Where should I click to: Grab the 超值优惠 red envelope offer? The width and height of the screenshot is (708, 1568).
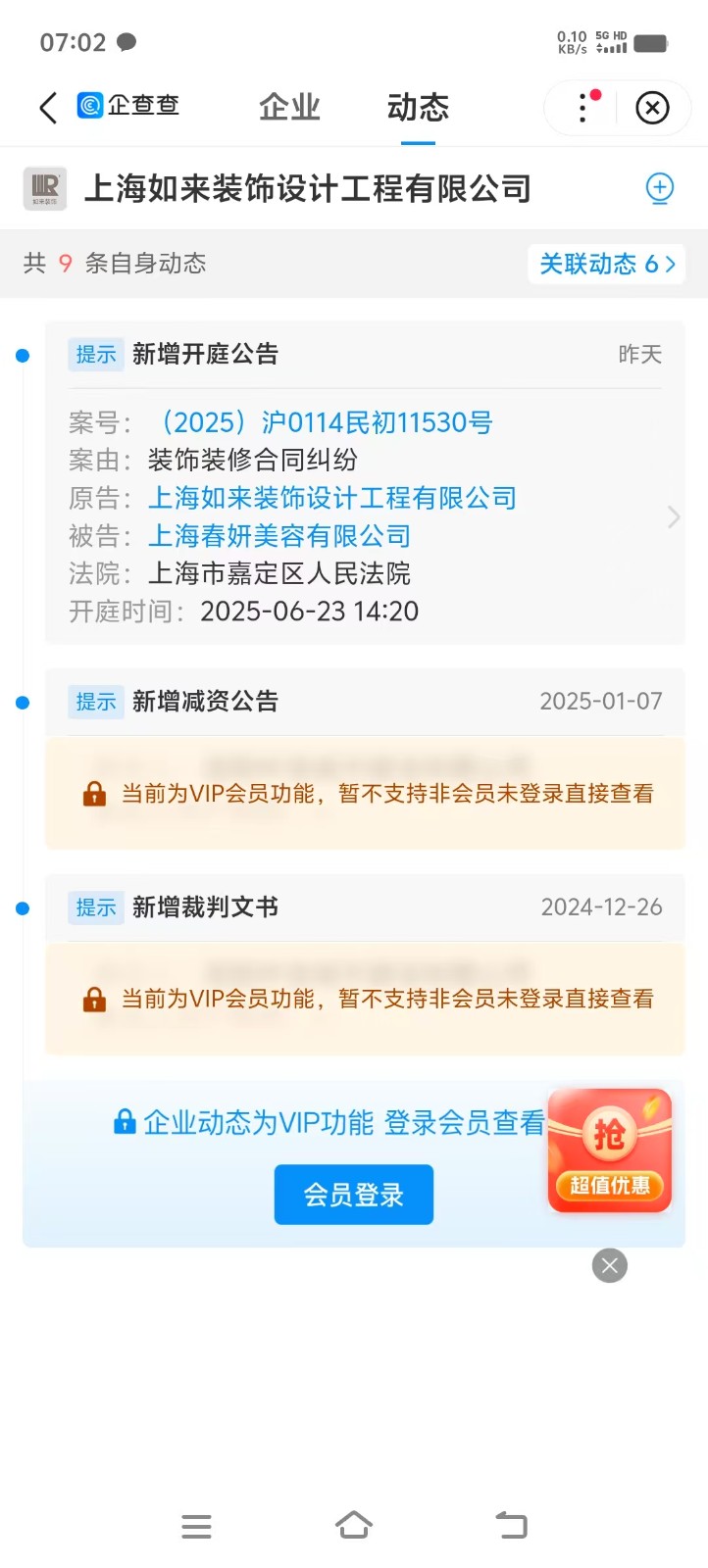[609, 1151]
